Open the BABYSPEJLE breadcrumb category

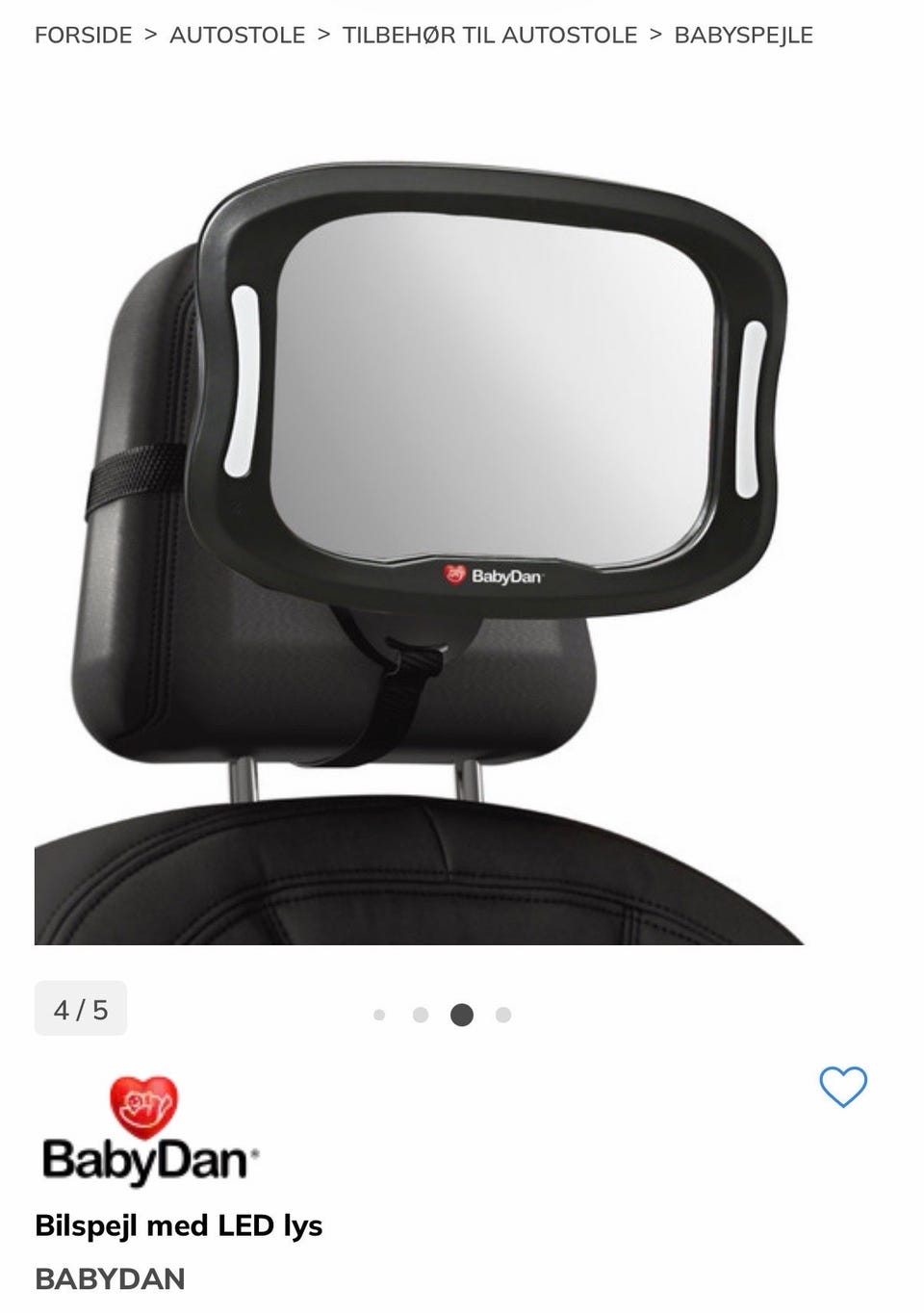(743, 36)
